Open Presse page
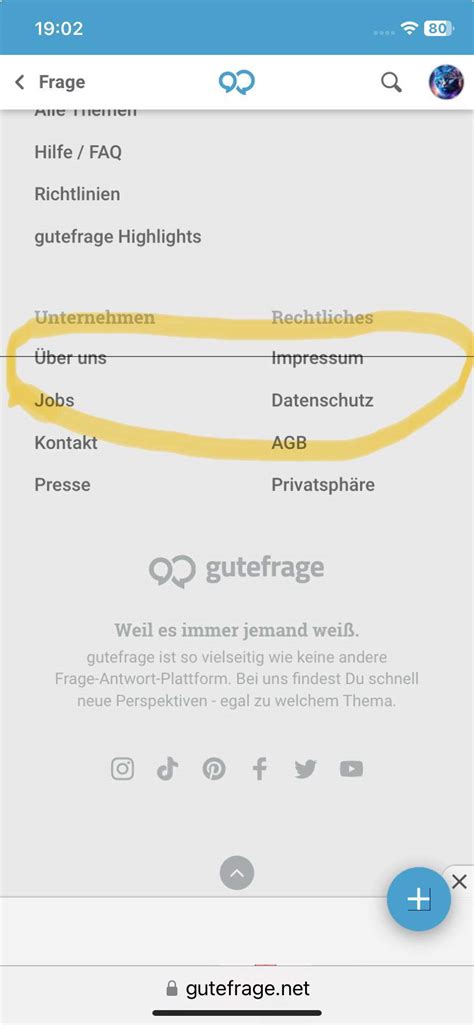474x1025 pixels. click(x=62, y=485)
